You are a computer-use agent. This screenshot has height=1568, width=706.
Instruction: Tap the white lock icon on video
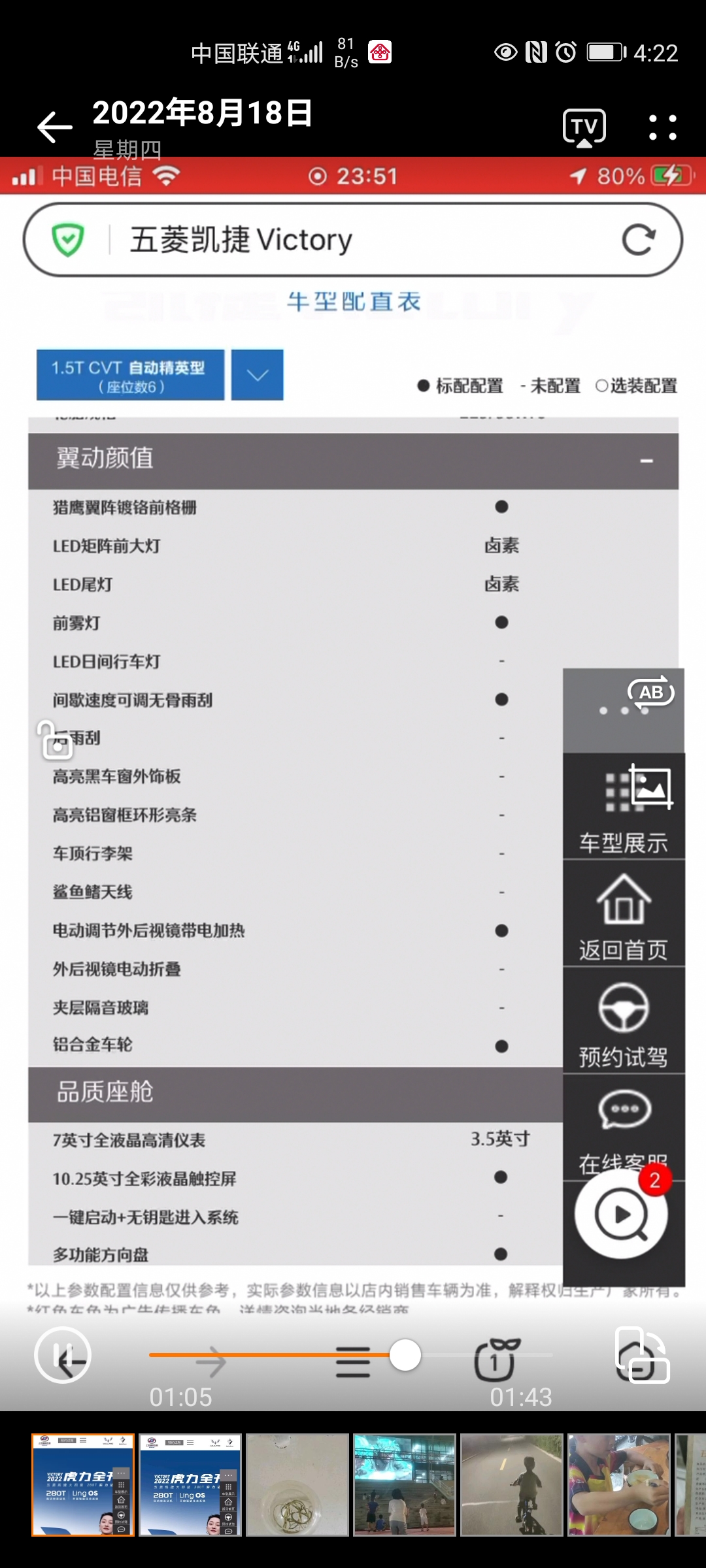[55, 740]
